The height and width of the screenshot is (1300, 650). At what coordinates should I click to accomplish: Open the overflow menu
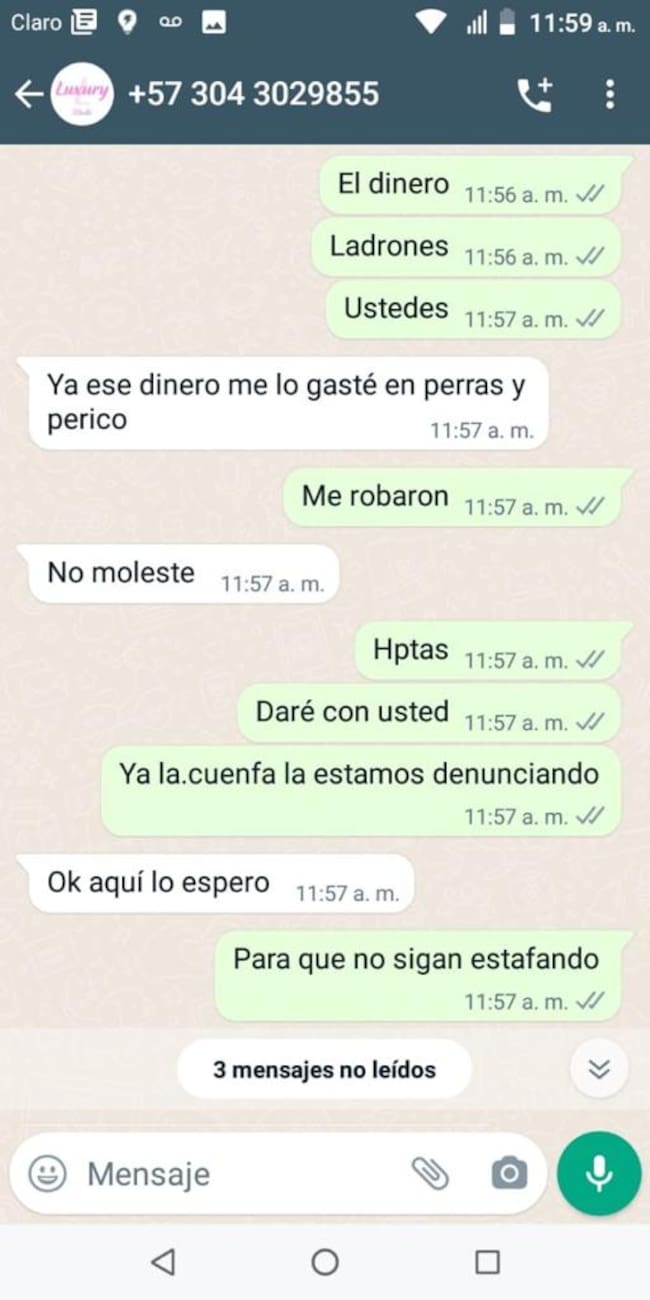610,95
